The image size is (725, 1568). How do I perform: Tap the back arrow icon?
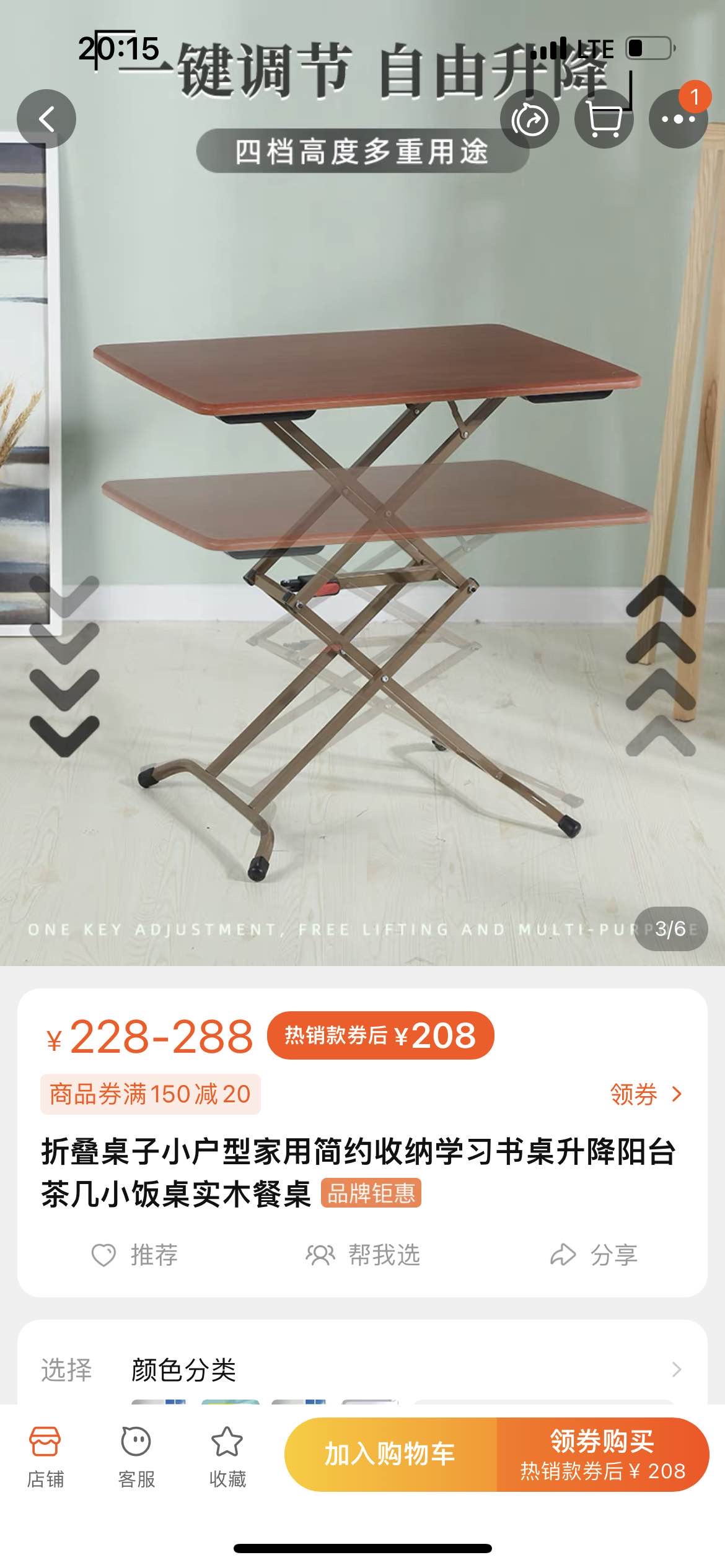[x=47, y=118]
